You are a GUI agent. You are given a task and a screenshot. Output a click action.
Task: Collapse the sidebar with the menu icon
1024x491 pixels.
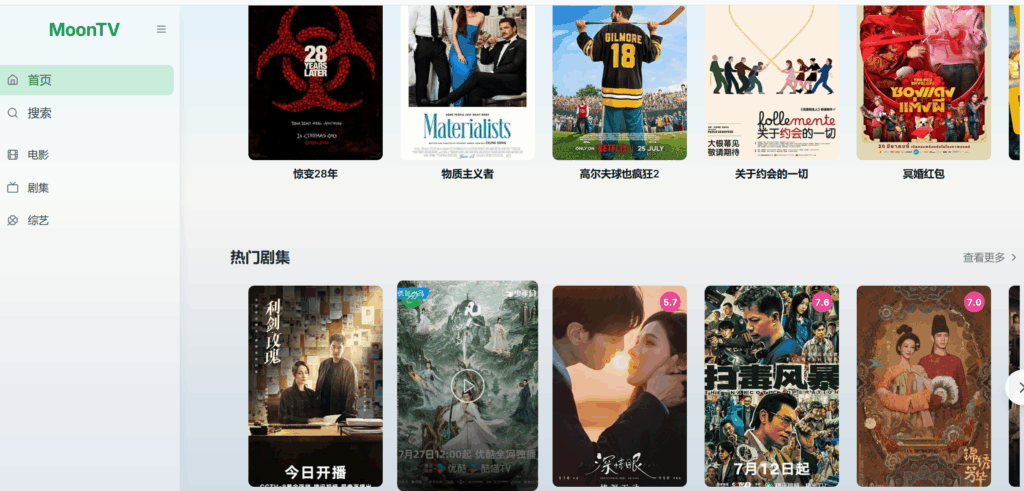pyautogui.click(x=161, y=30)
